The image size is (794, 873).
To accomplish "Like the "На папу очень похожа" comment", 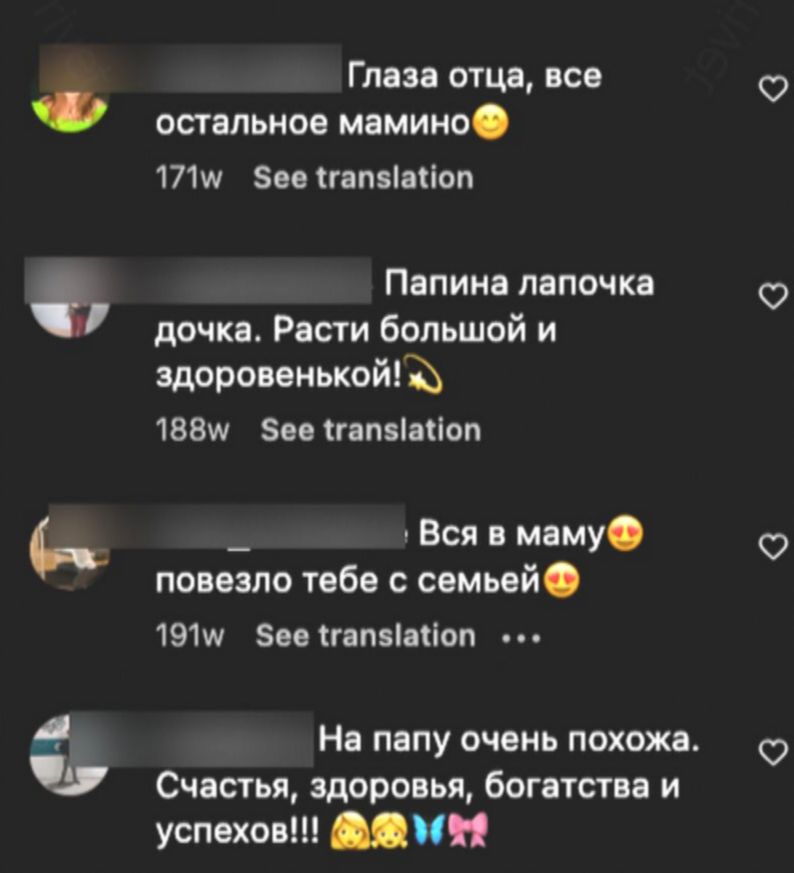I will click(769, 753).
